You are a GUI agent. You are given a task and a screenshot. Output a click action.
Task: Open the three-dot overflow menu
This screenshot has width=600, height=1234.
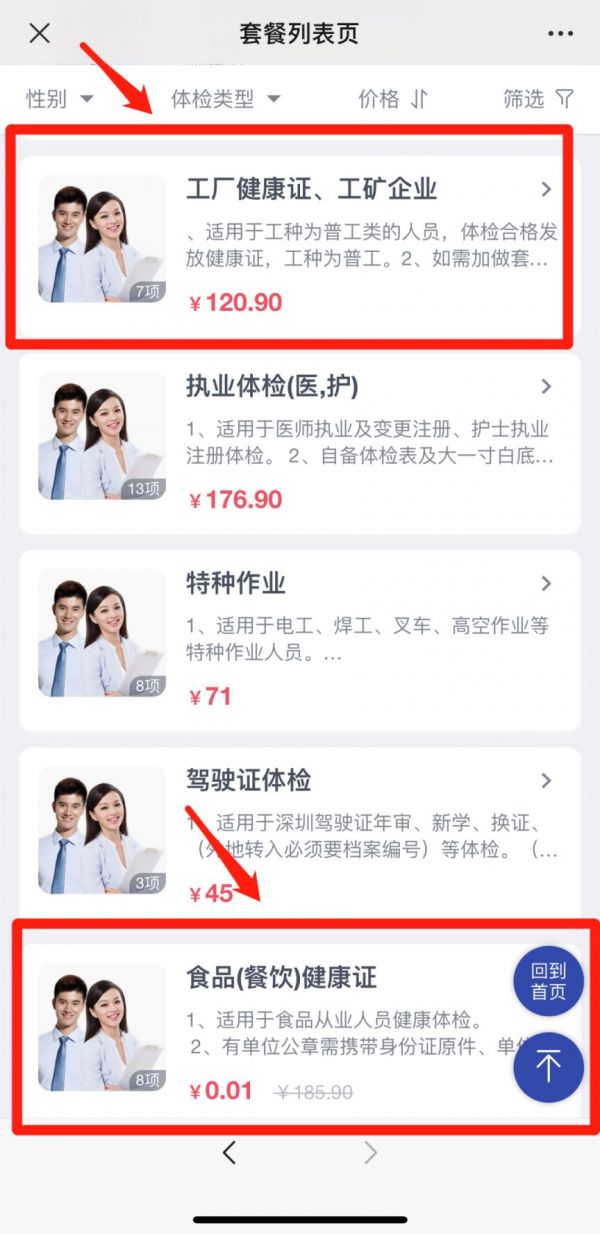[x=561, y=33]
